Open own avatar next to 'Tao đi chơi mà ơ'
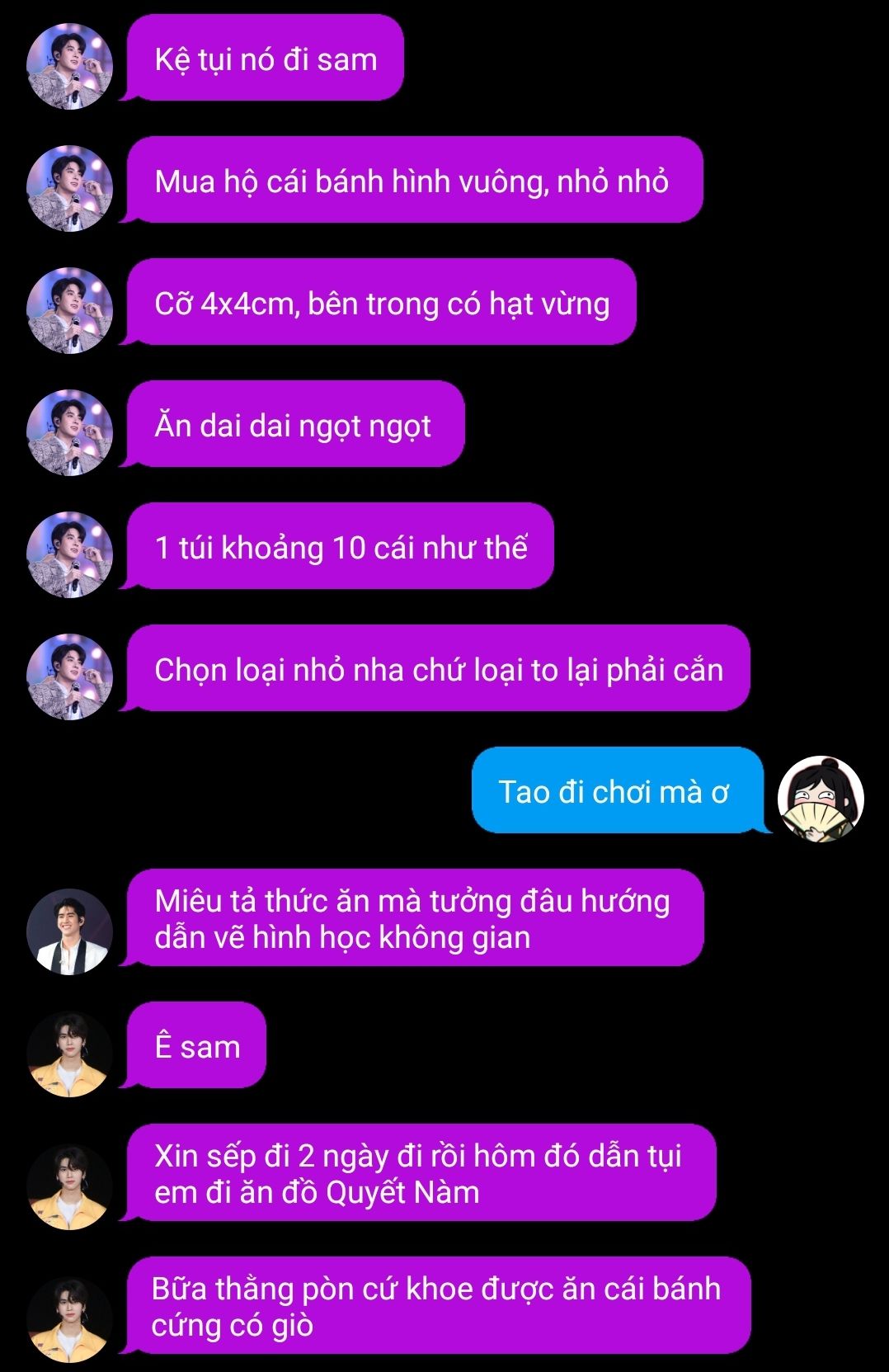 coord(821,798)
